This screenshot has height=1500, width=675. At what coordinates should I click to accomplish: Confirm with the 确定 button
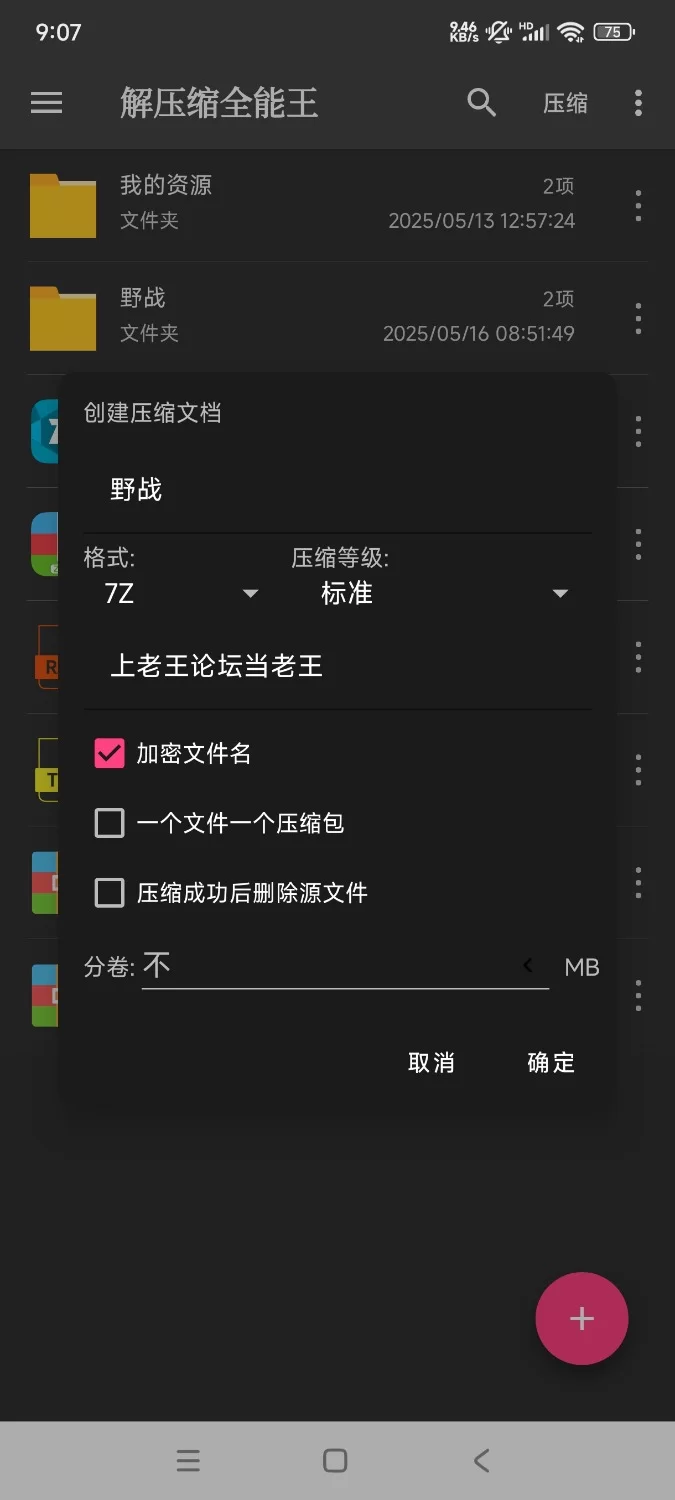click(551, 1063)
